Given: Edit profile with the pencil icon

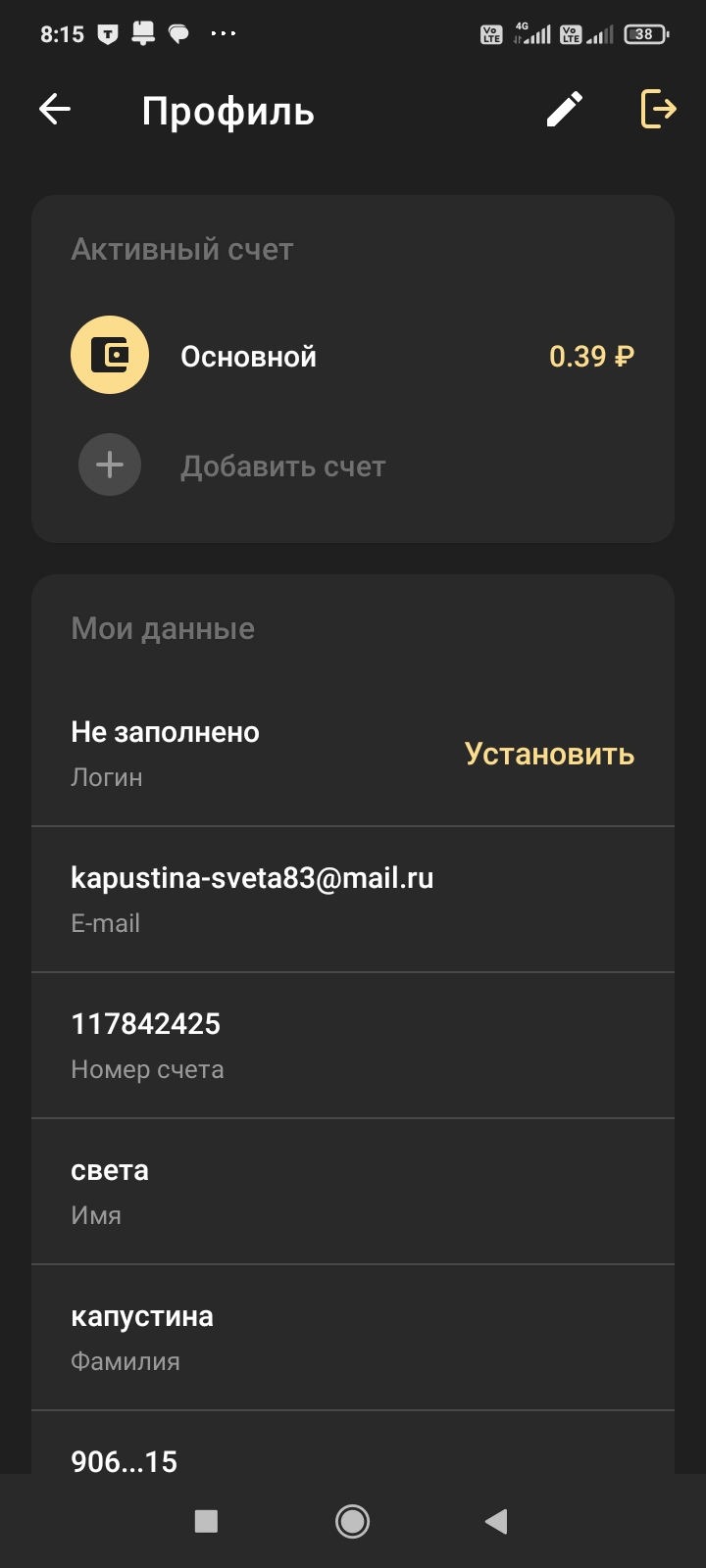Looking at the screenshot, I should point(565,110).
